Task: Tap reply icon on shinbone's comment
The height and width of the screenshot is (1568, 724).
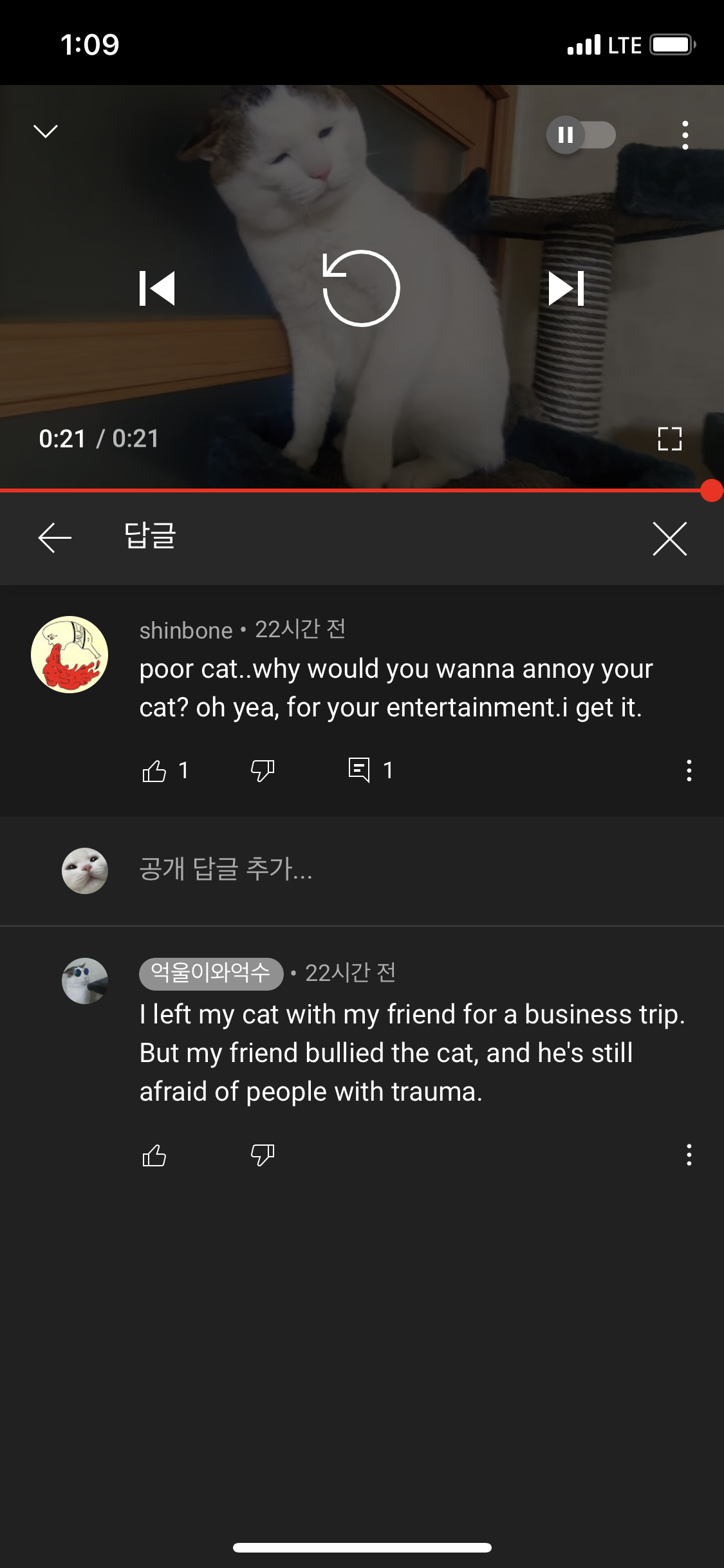Action: 359,770
